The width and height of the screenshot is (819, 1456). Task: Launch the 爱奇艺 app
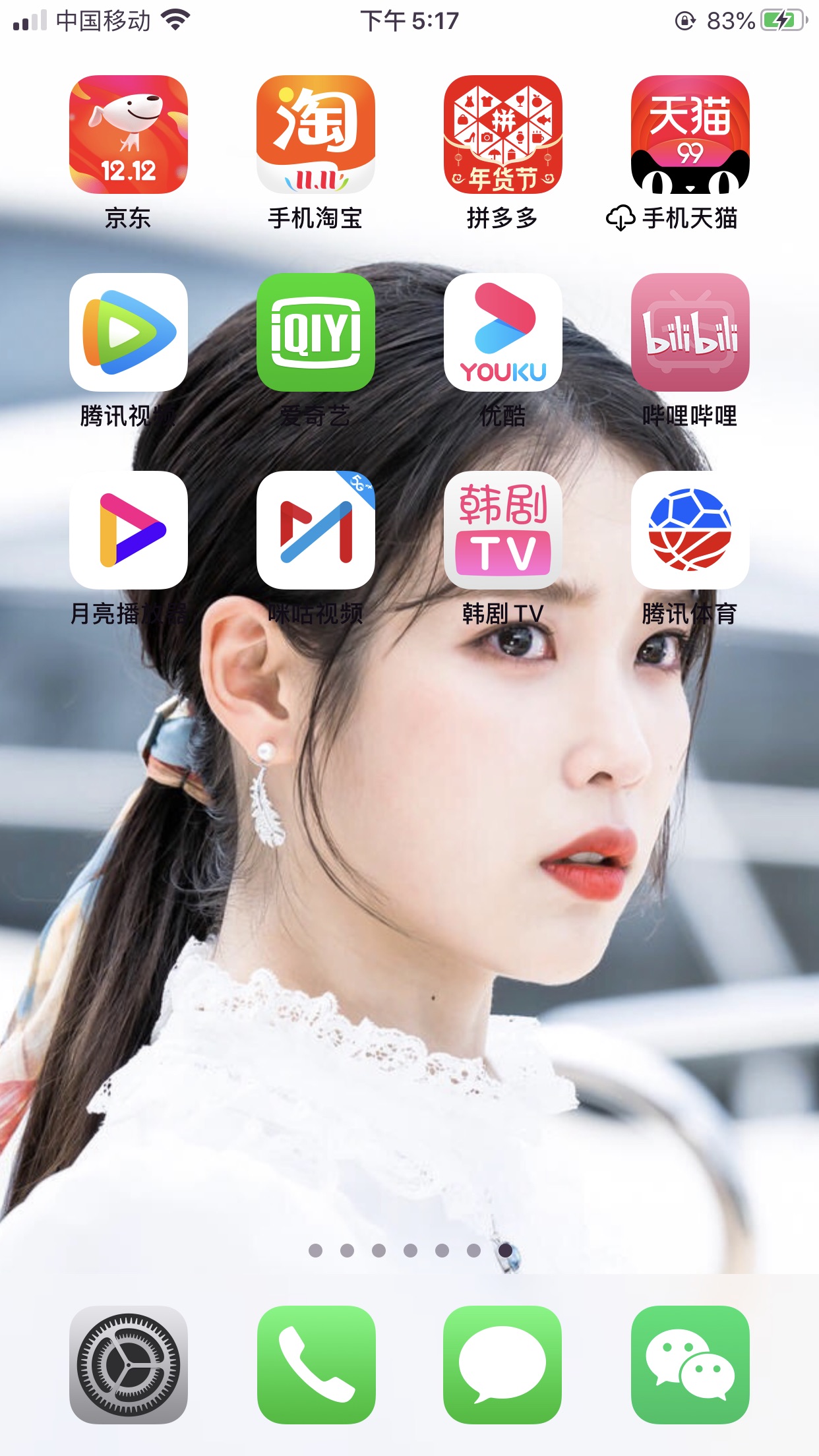click(316, 332)
